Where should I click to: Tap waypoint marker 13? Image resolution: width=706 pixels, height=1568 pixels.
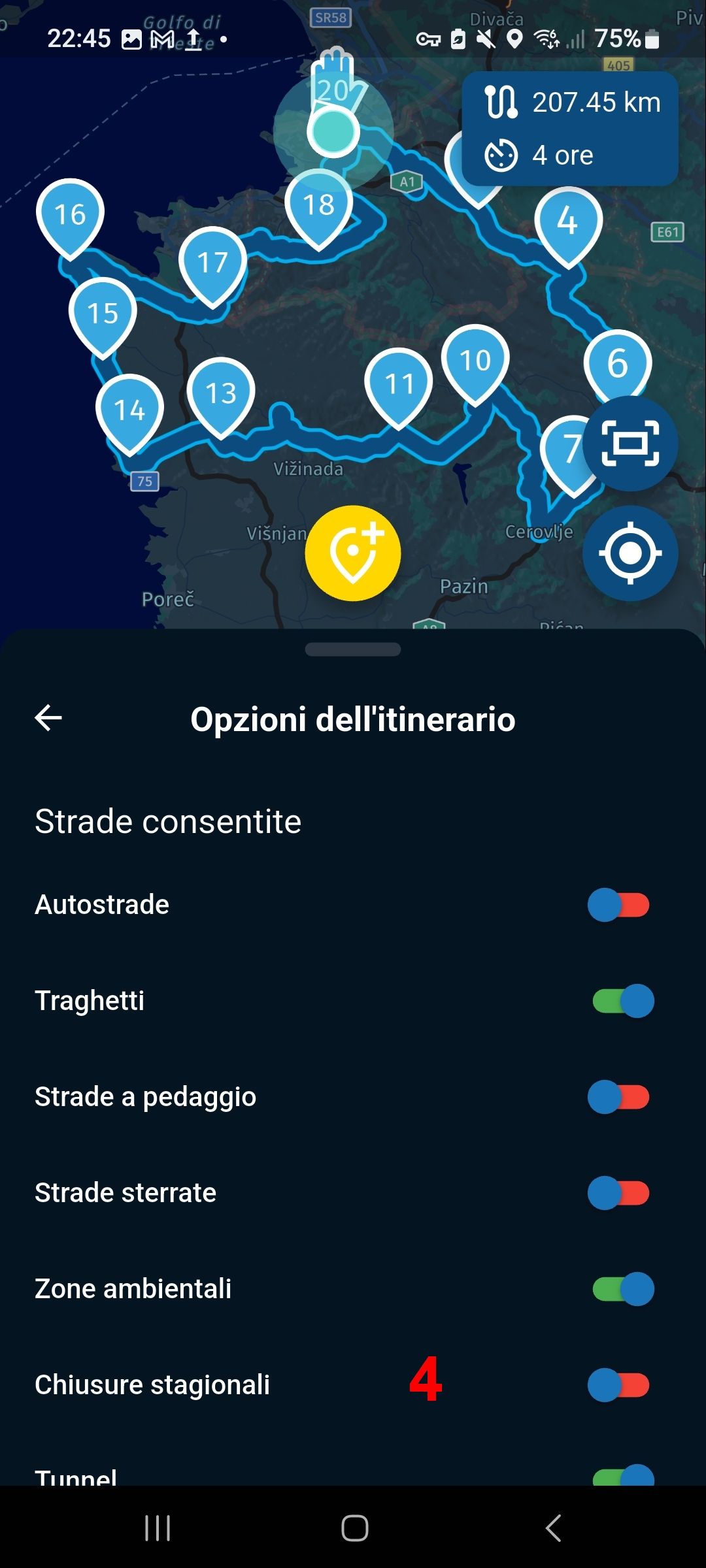221,393
